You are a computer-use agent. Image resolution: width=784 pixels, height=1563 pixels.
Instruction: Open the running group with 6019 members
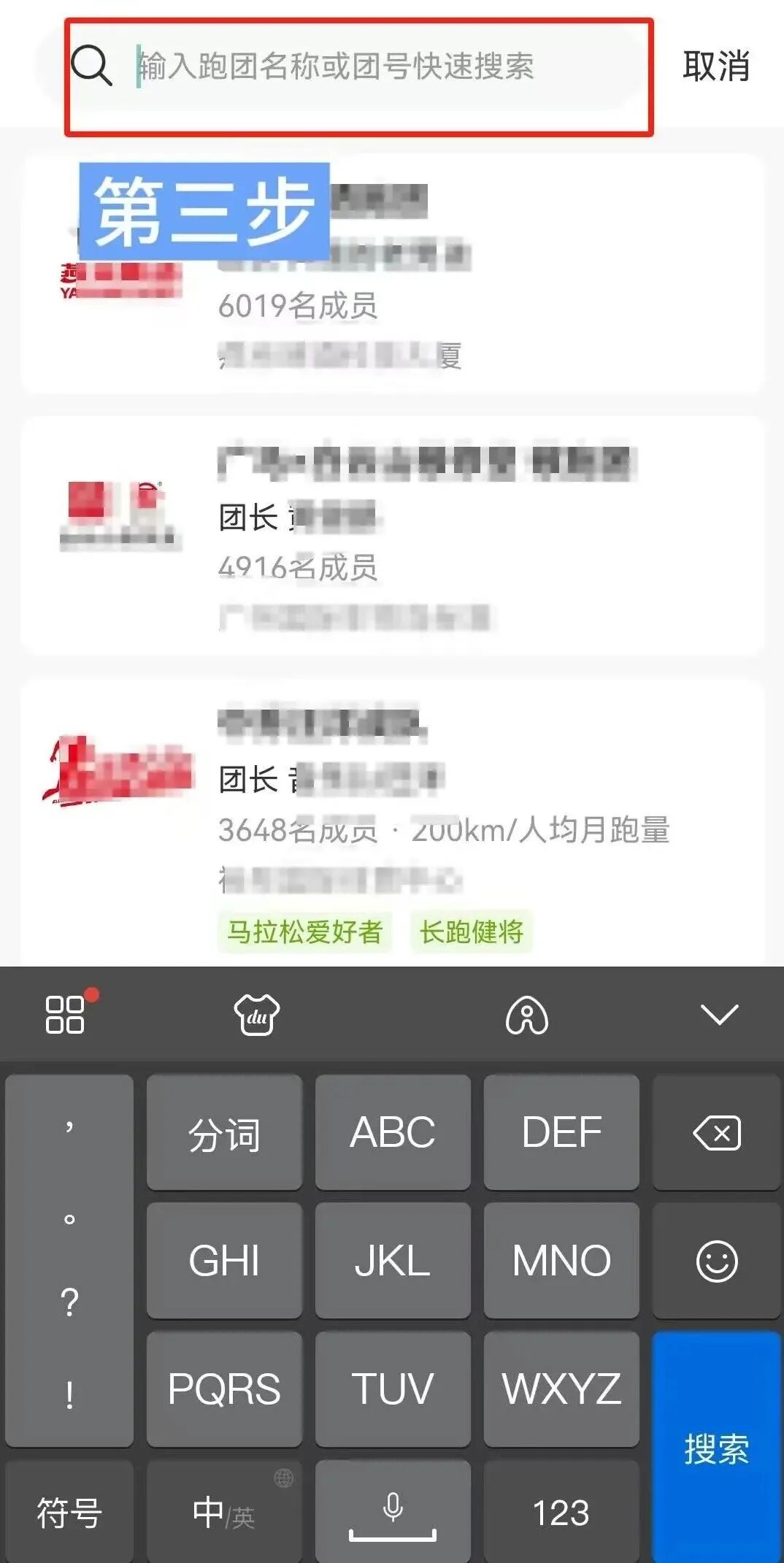(x=393, y=274)
